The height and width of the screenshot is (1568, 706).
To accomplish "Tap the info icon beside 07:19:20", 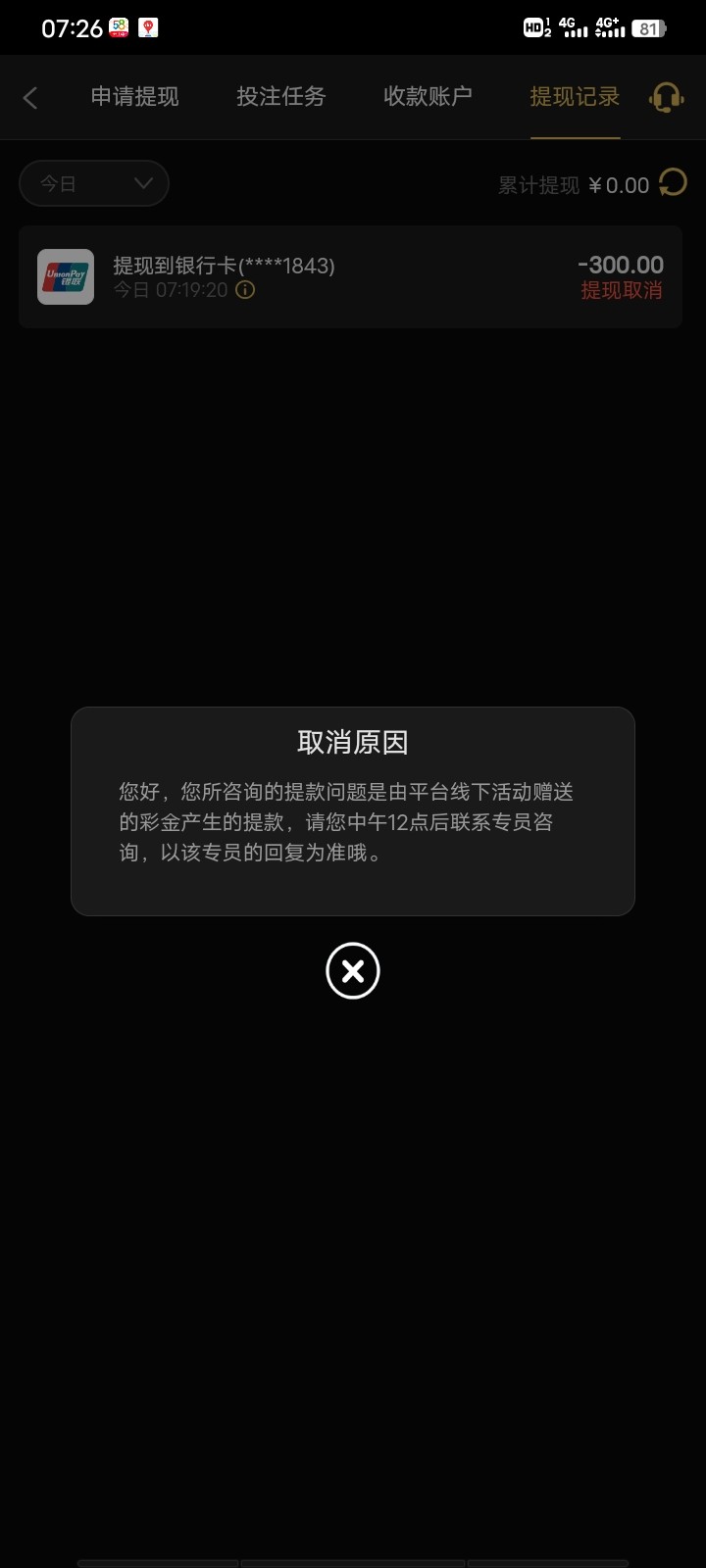I will 245,290.
